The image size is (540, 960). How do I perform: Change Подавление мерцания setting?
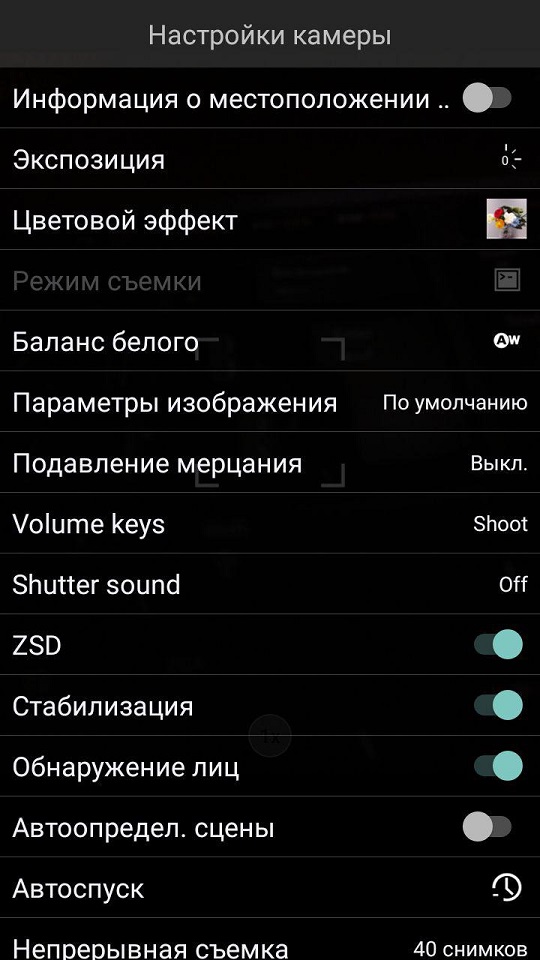[x=270, y=462]
